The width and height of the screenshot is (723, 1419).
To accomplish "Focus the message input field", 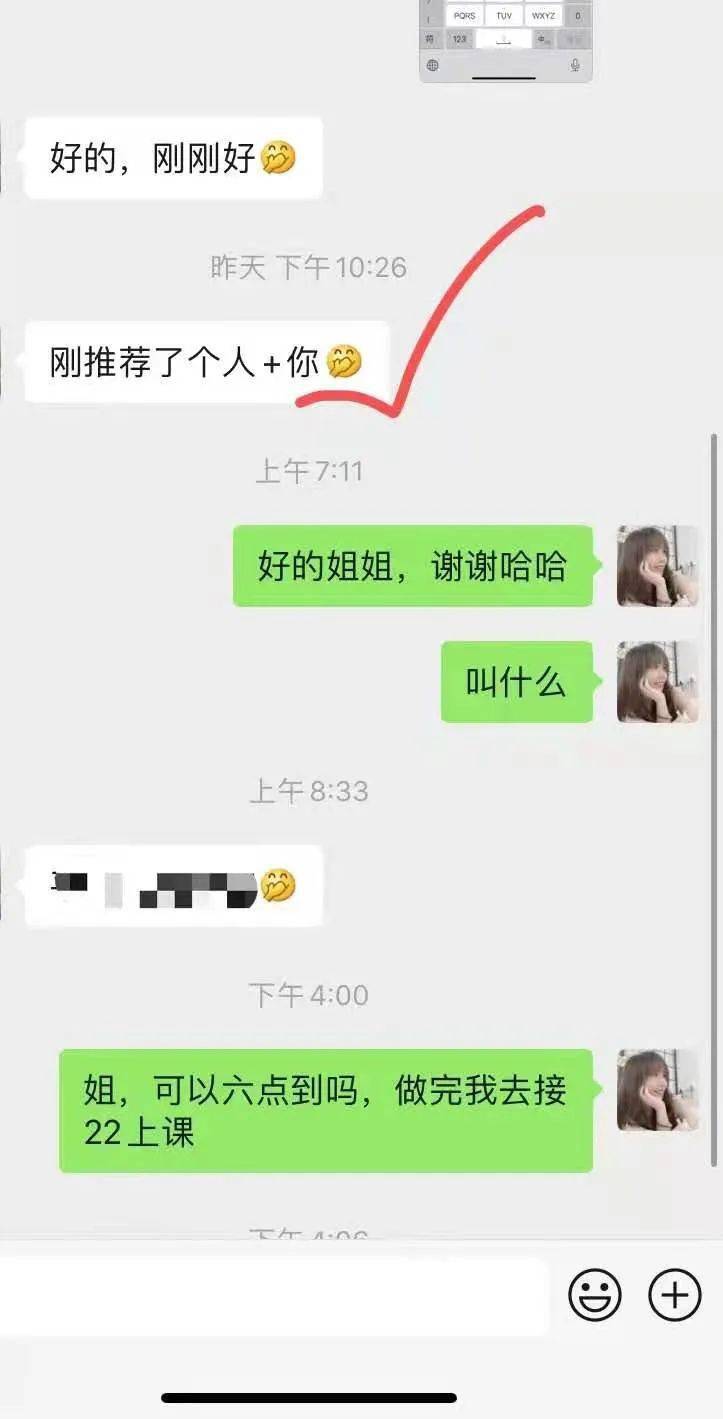I will pos(272,1296).
